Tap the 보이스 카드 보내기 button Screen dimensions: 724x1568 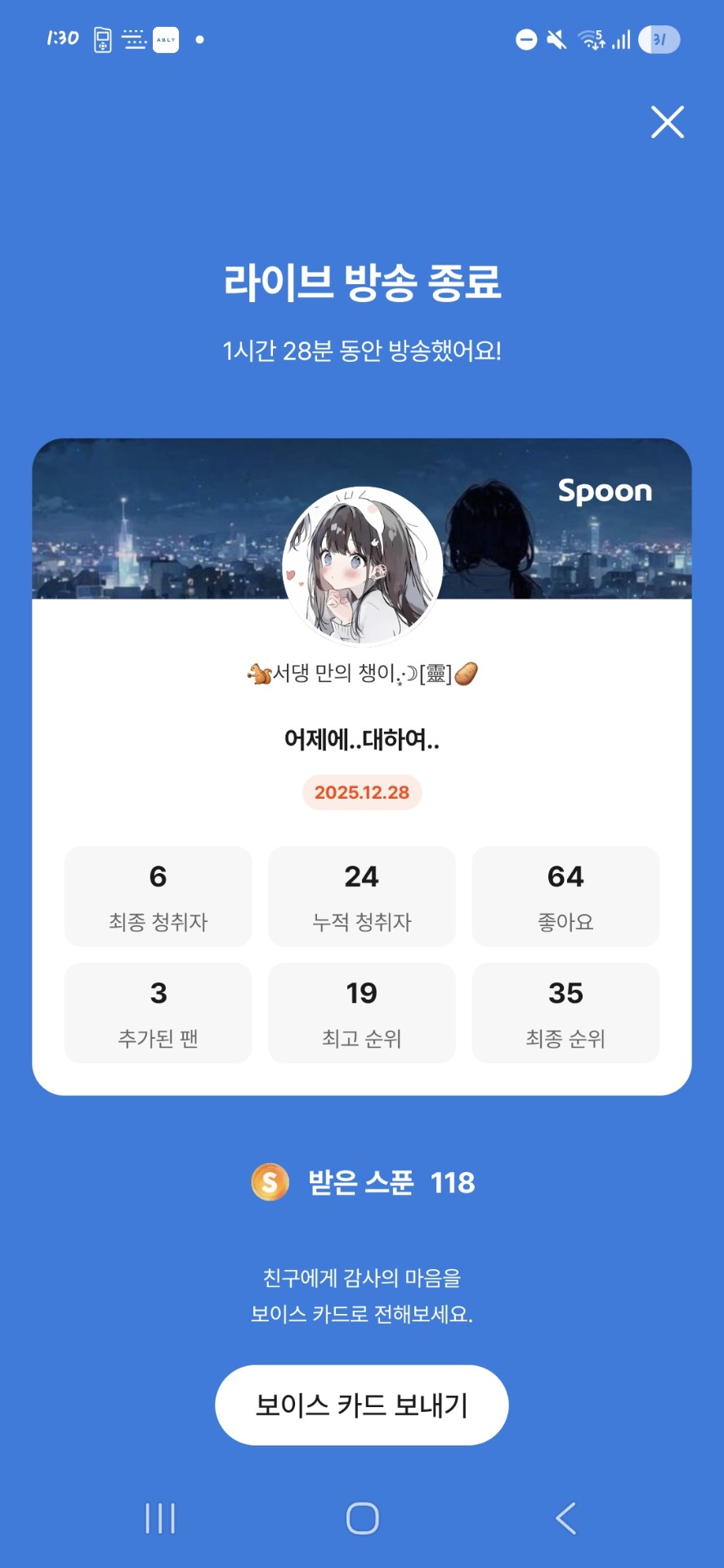(x=361, y=1405)
